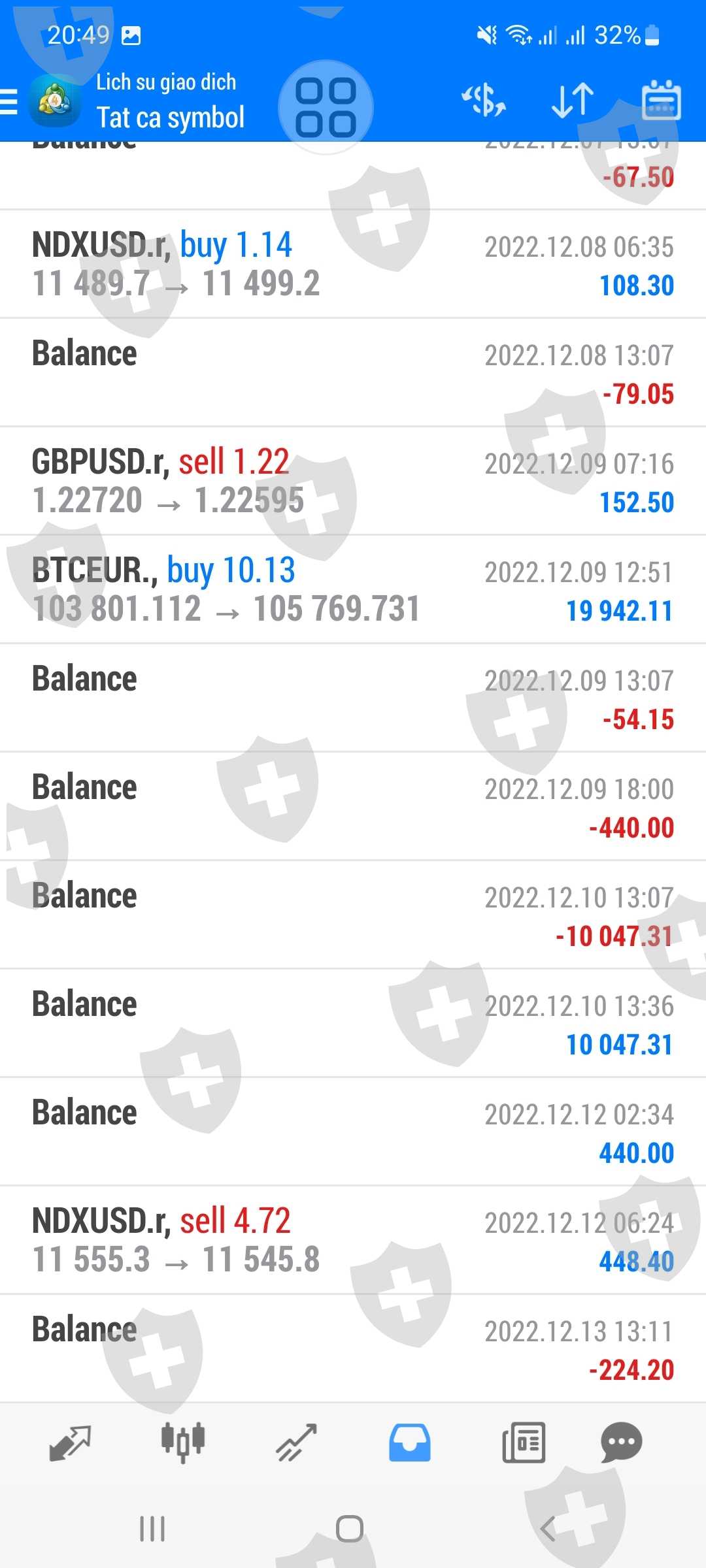This screenshot has width=706, height=1568.
Task: Expand GBPUSD.r sell 1.22 trade row
Action: pyautogui.click(x=353, y=482)
